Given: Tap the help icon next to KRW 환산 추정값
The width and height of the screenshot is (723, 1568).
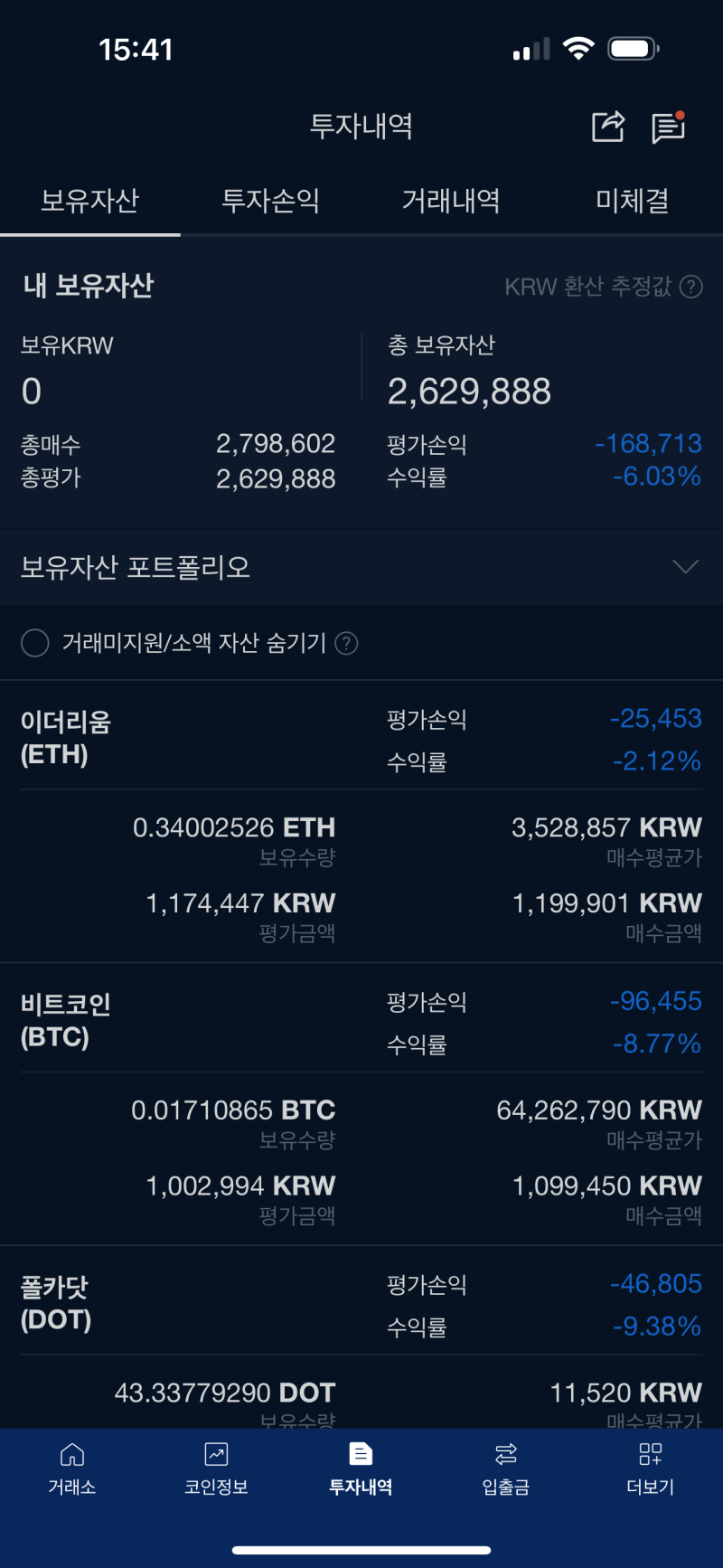Looking at the screenshot, I should tap(692, 288).
